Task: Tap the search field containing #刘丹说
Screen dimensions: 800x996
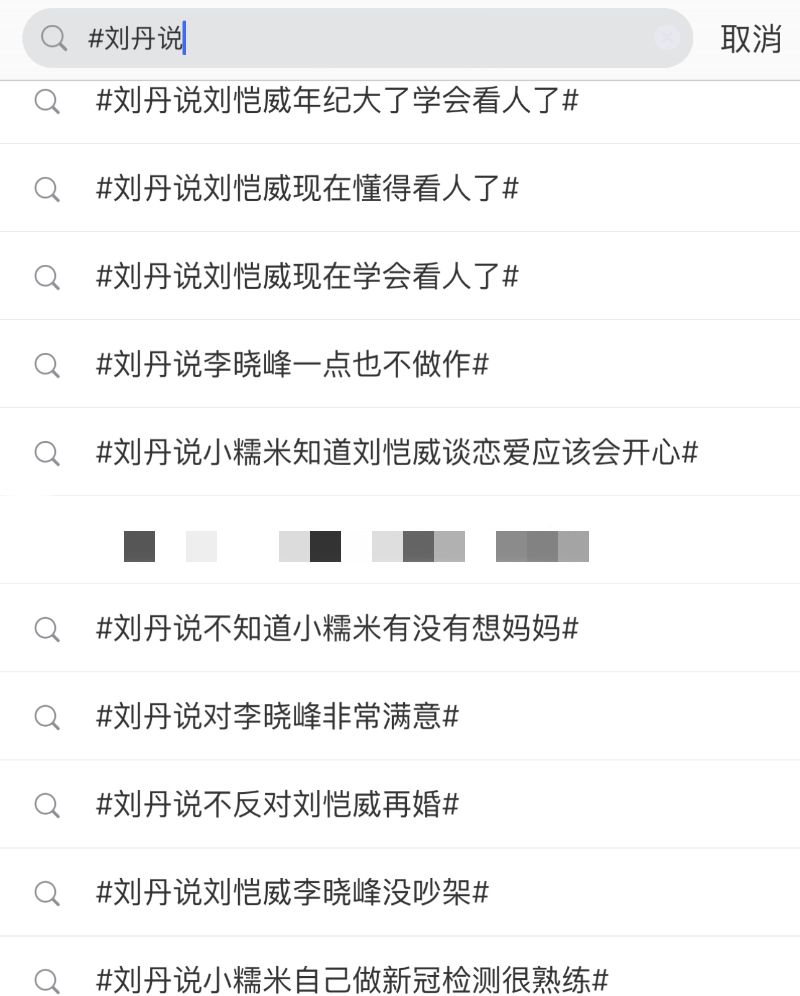Action: [400, 39]
